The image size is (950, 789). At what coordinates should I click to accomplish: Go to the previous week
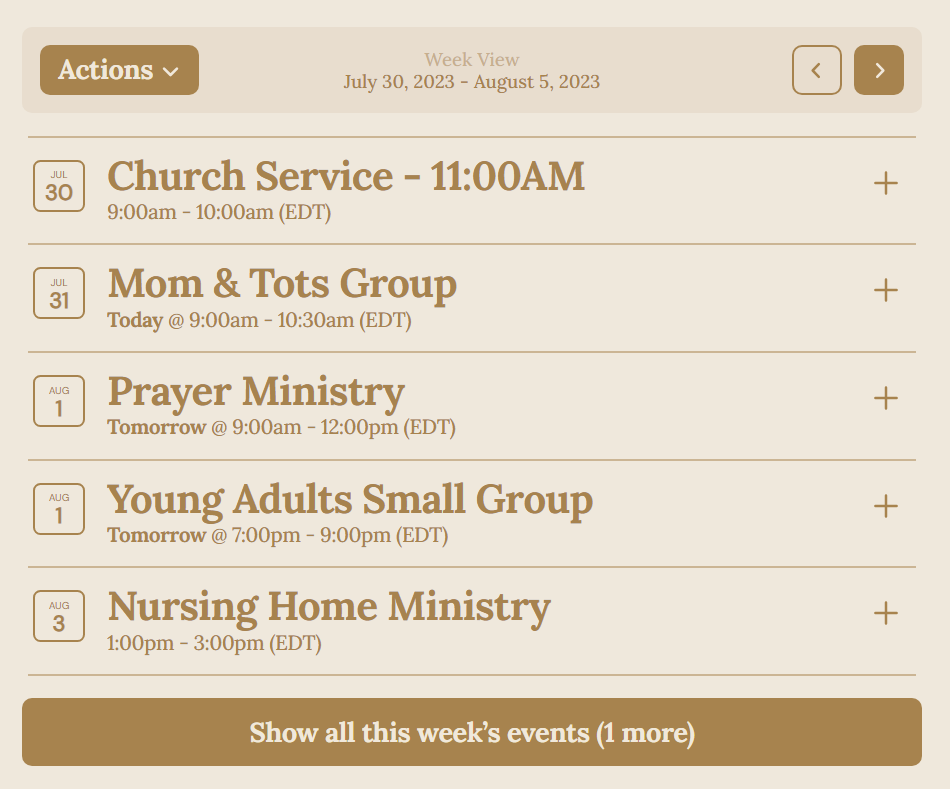(816, 70)
